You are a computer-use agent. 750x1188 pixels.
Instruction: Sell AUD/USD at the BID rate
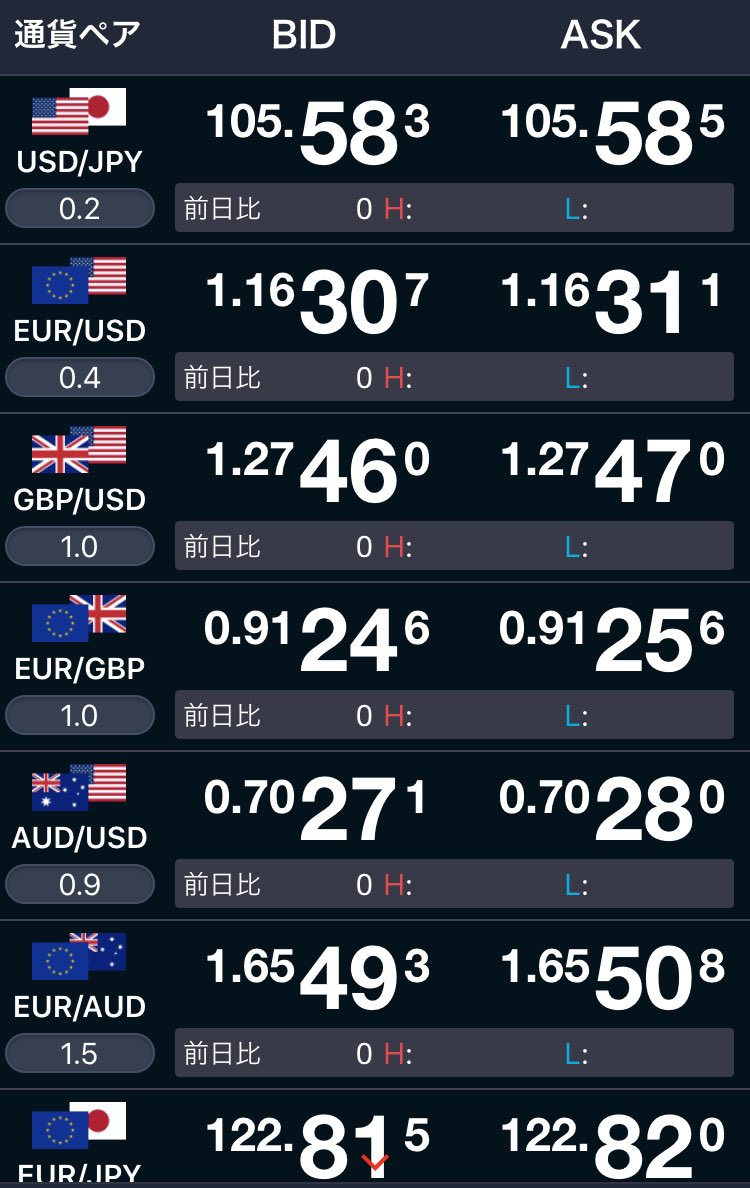pyautogui.click(x=318, y=810)
